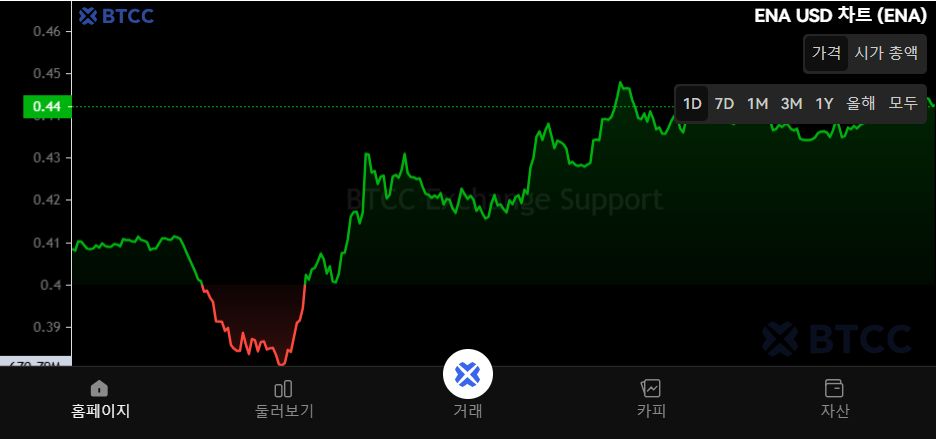Go to the 홈페이지 tab
Viewport: 936px width, 439px height.
click(x=100, y=398)
